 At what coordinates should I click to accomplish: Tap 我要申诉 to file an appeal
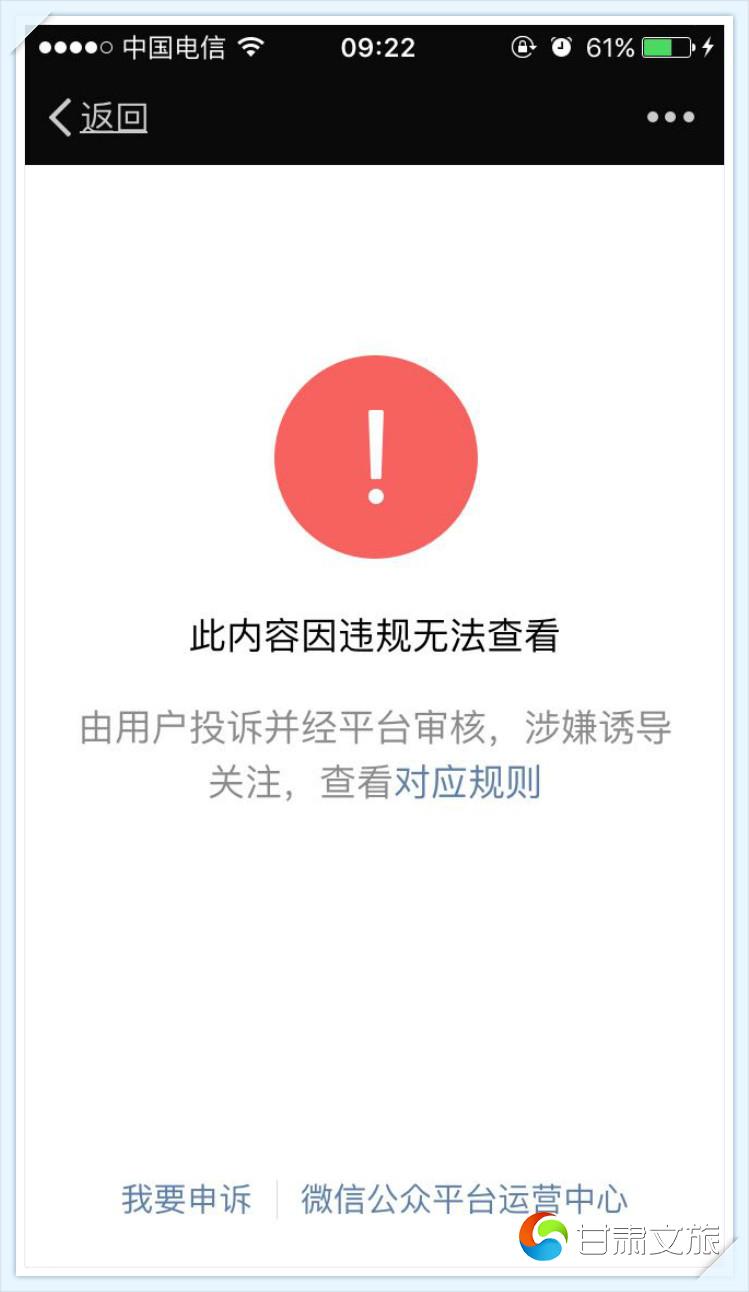(x=186, y=1198)
